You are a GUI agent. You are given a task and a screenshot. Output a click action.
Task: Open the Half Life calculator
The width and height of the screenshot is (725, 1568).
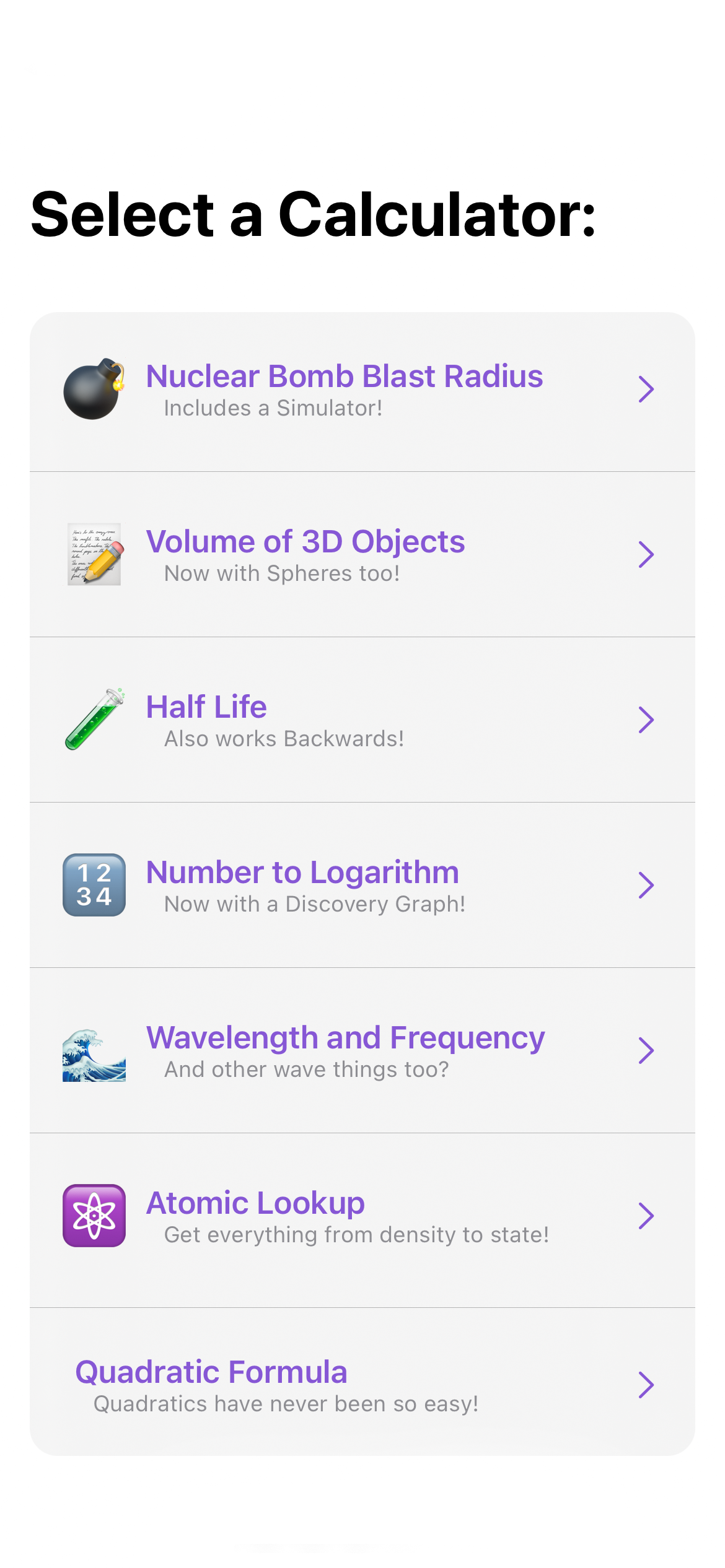362,720
